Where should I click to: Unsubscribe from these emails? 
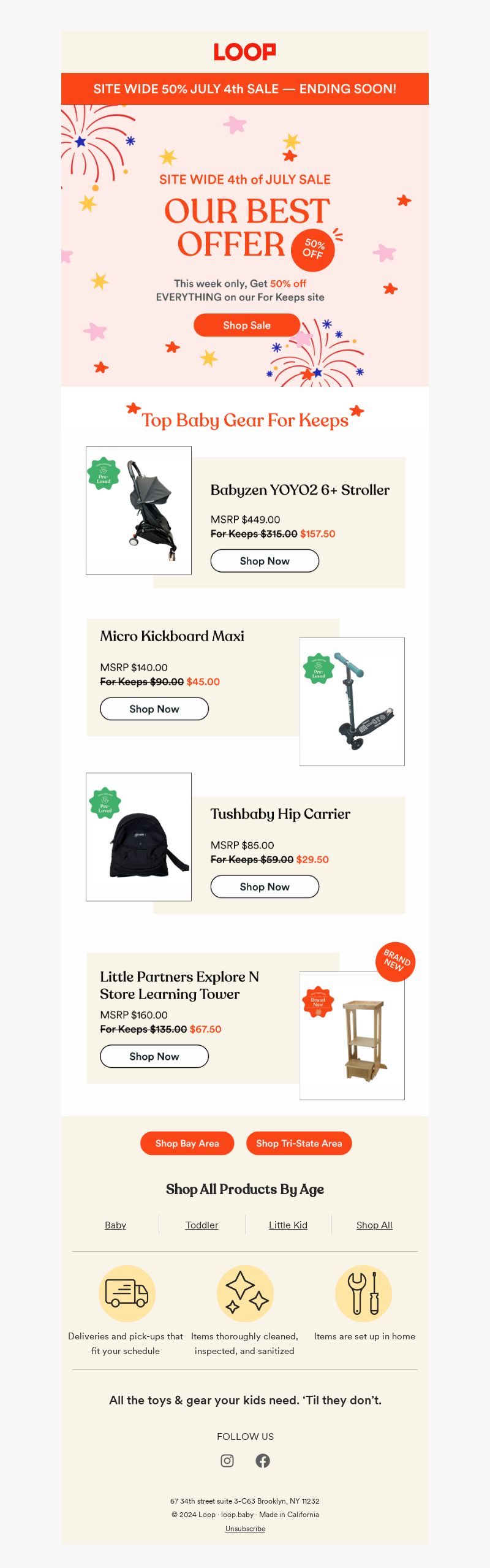(245, 1528)
